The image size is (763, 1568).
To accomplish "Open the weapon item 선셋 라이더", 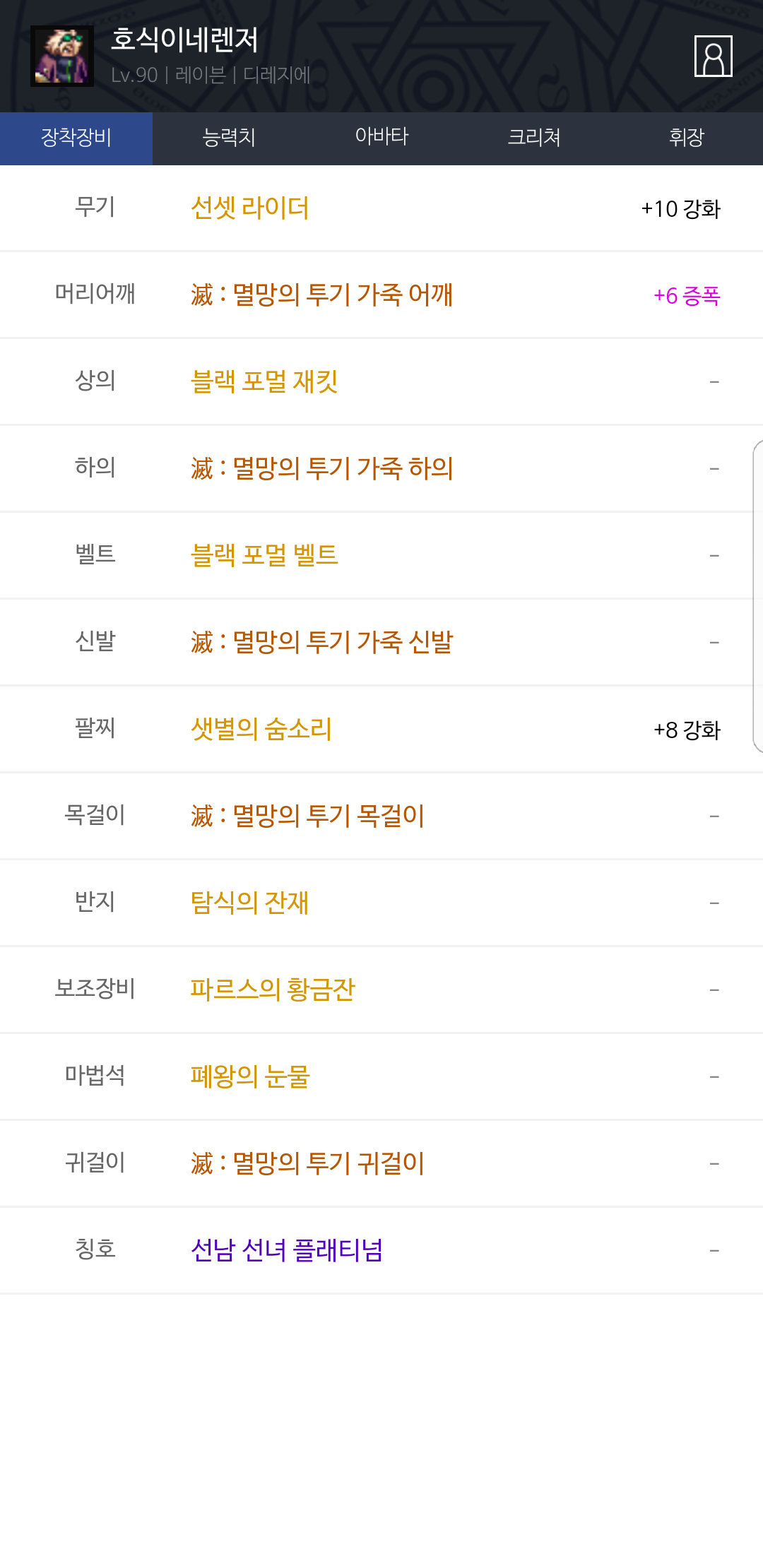I will [x=250, y=208].
